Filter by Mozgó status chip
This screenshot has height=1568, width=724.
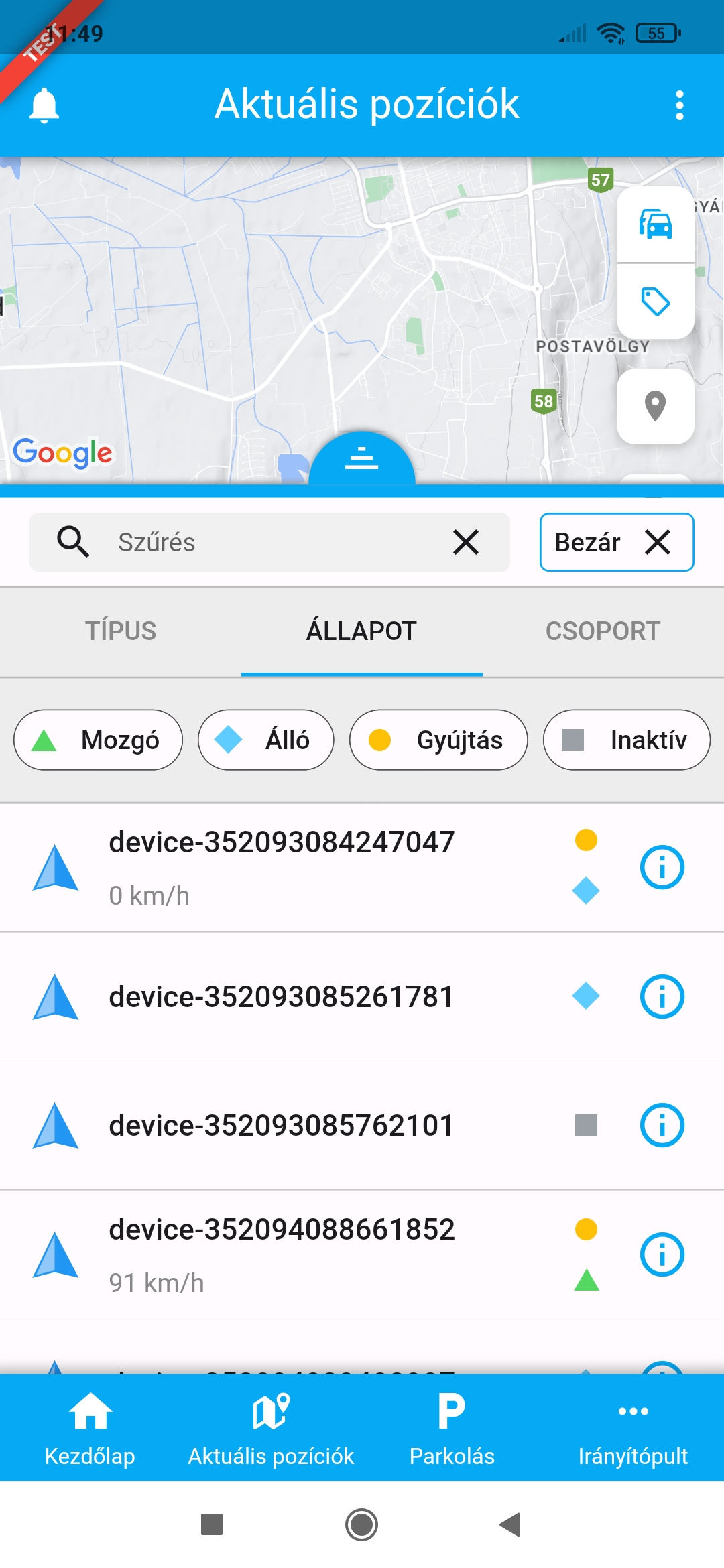(98, 740)
